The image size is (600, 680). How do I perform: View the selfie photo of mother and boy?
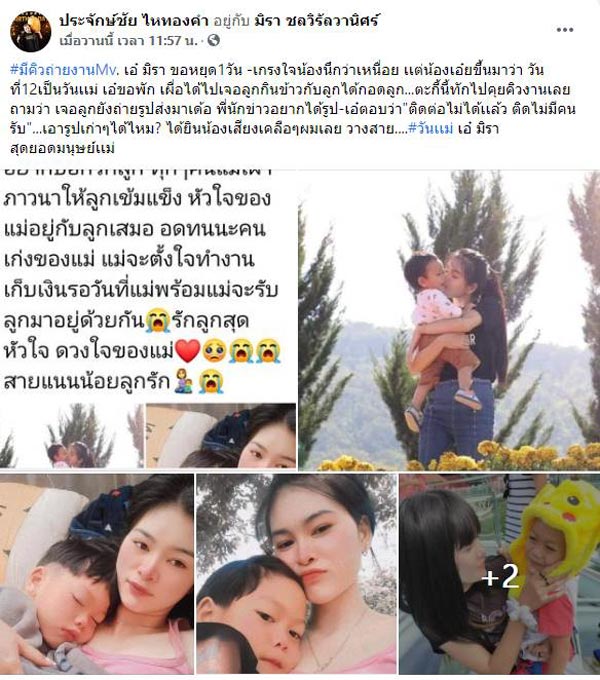296,573
